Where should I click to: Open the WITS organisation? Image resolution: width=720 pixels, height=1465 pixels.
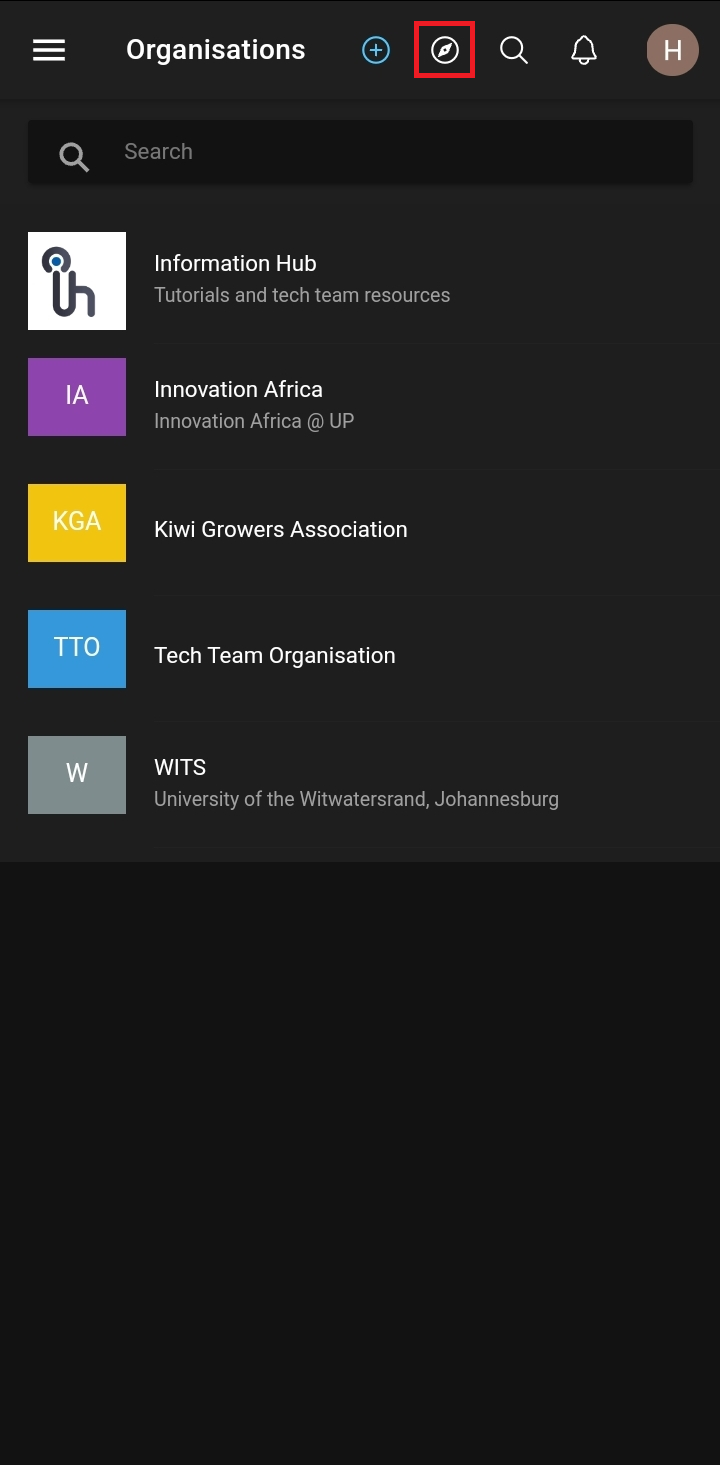360,785
